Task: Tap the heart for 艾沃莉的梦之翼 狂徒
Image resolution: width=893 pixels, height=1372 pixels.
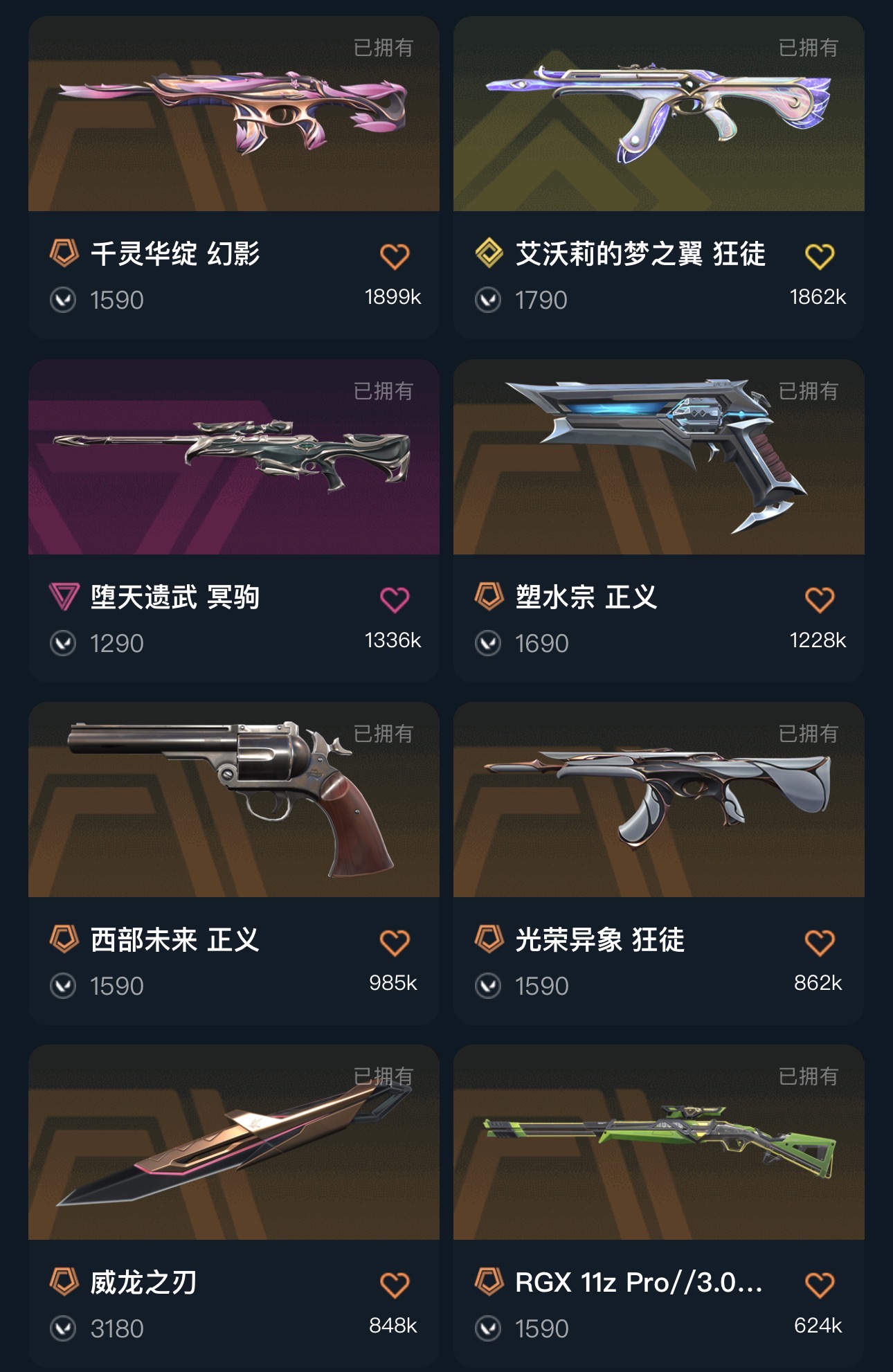Action: click(820, 257)
